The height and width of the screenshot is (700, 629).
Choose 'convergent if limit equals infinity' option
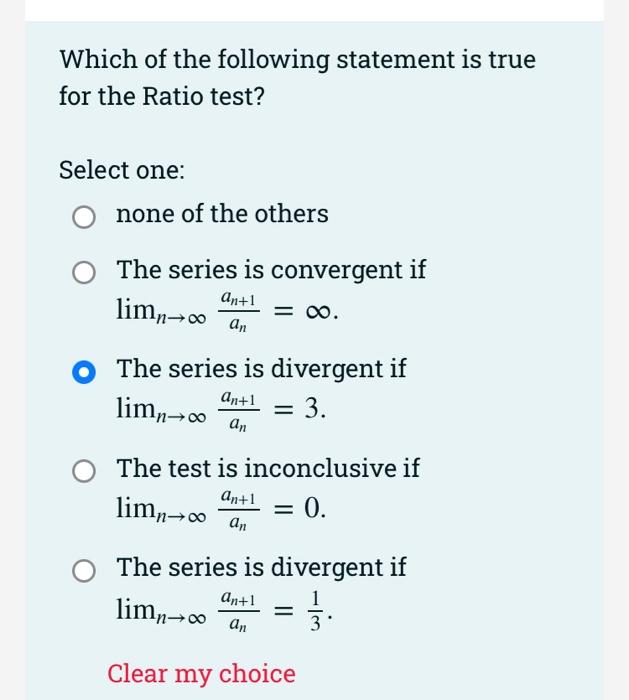85,272
